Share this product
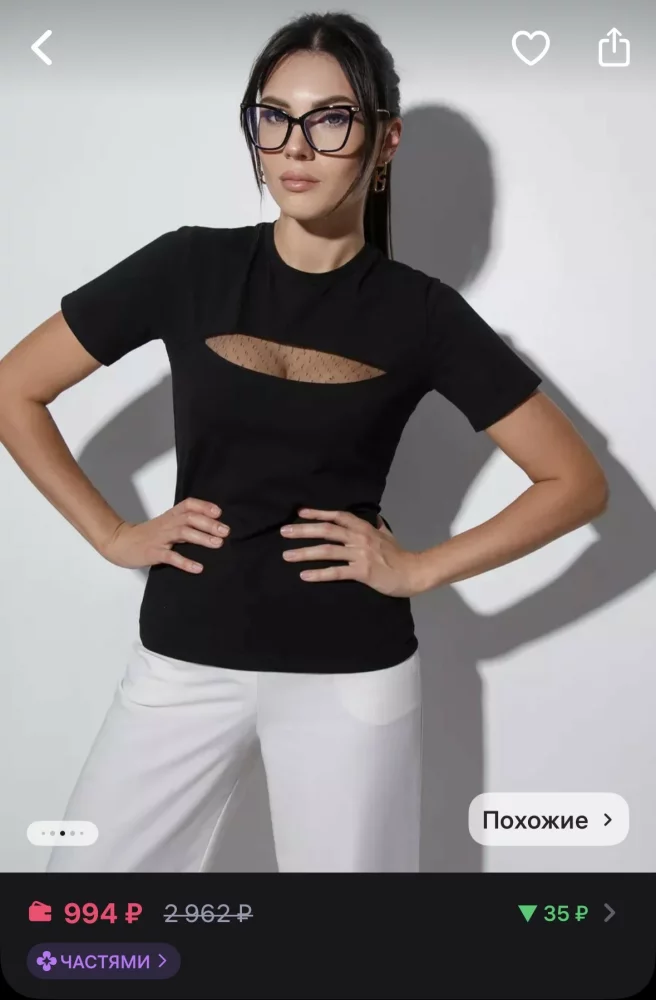 (x=614, y=47)
